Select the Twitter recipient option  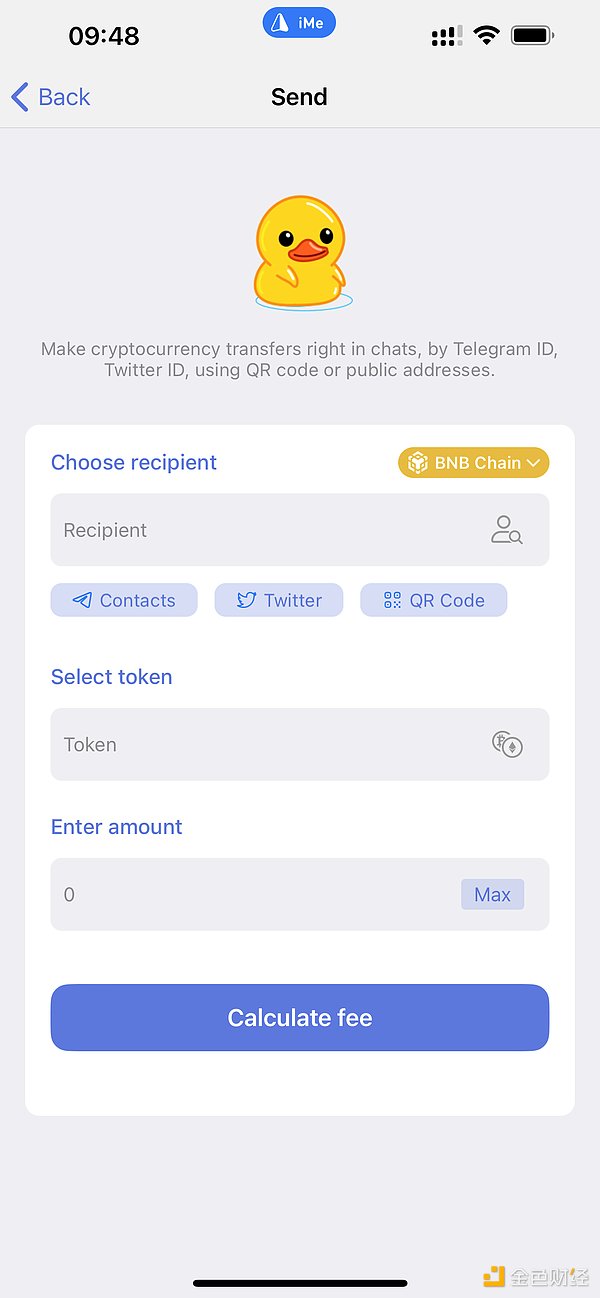coord(279,600)
